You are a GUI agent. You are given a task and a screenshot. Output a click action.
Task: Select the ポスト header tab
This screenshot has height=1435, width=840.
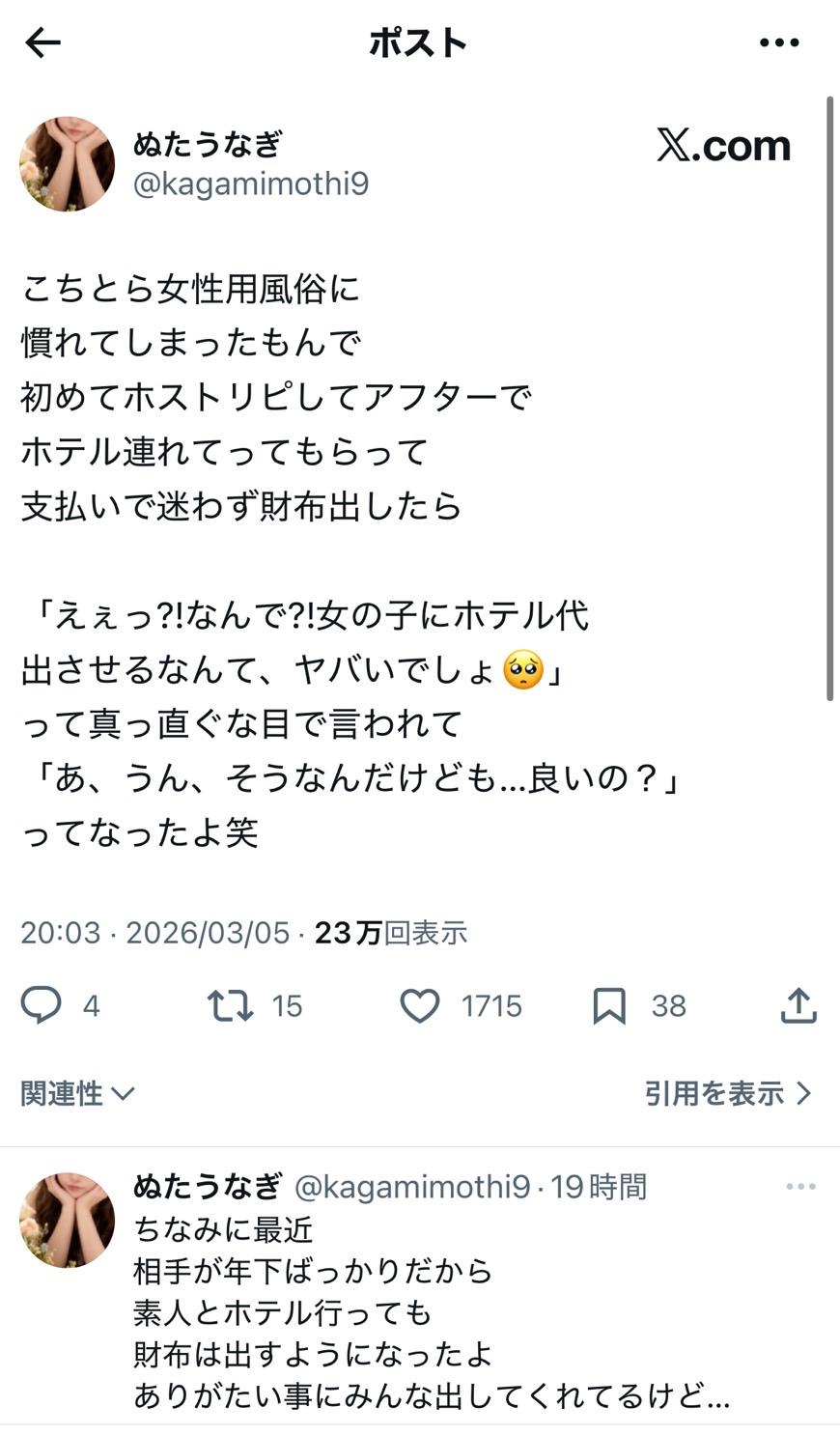tap(417, 42)
